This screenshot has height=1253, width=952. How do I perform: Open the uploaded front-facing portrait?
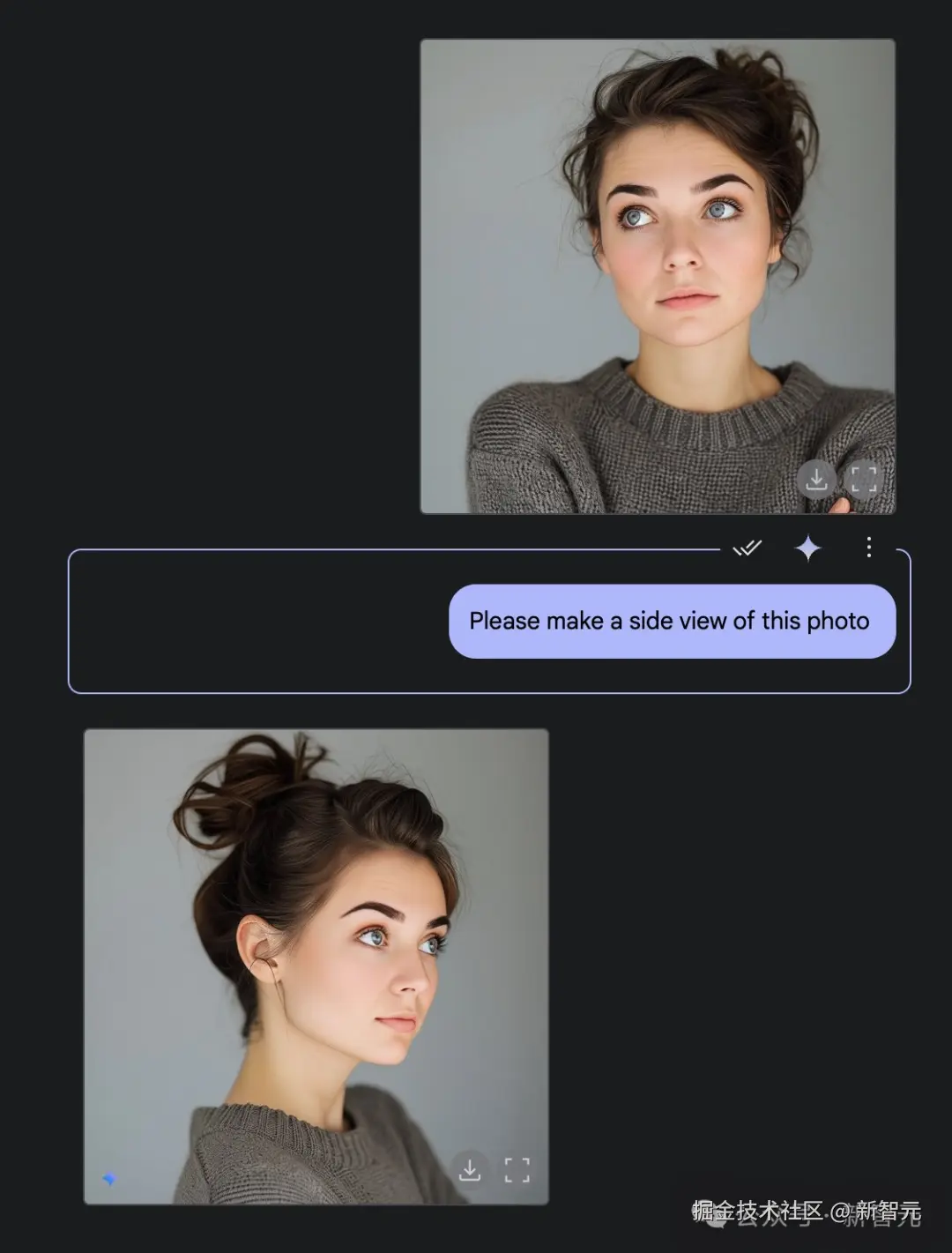[658, 265]
